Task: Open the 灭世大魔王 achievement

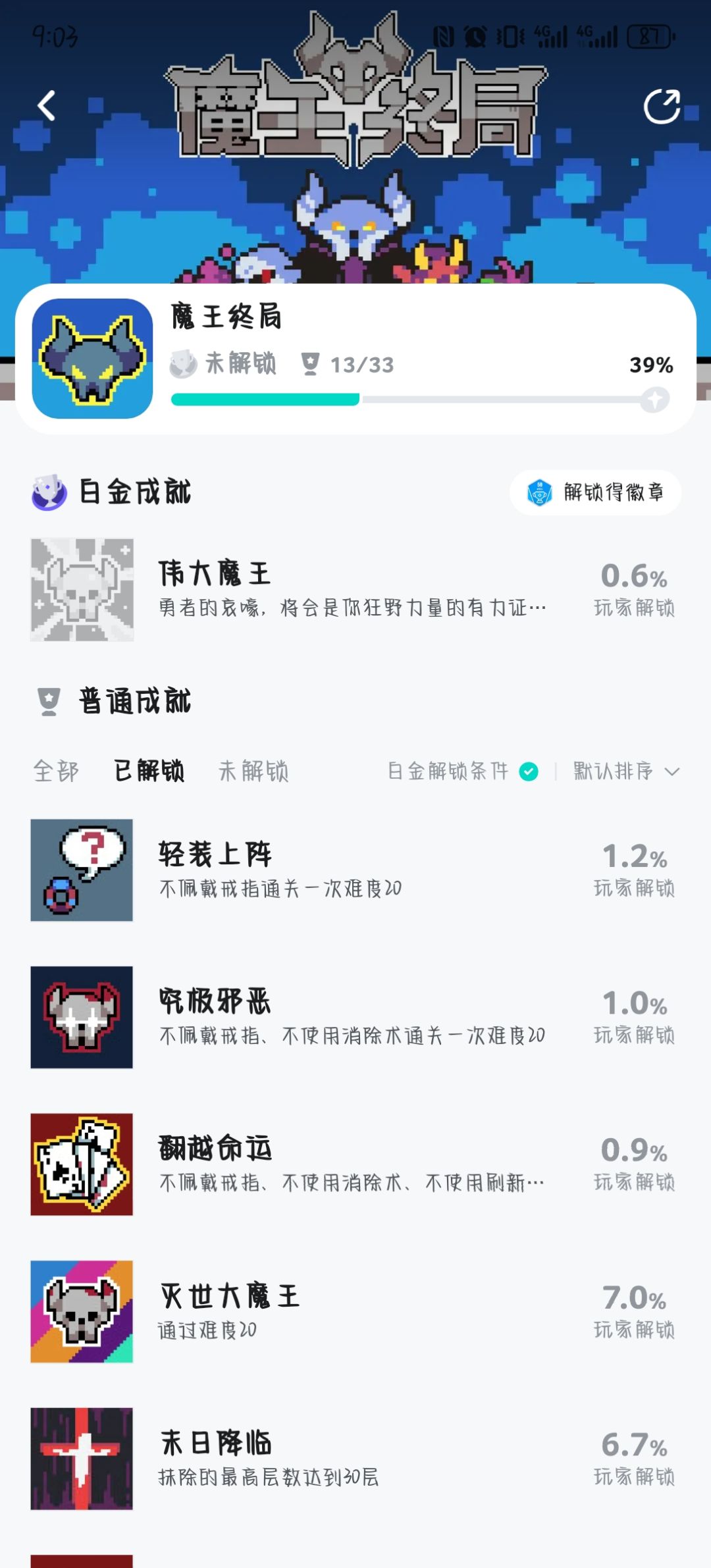Action: [355, 1311]
